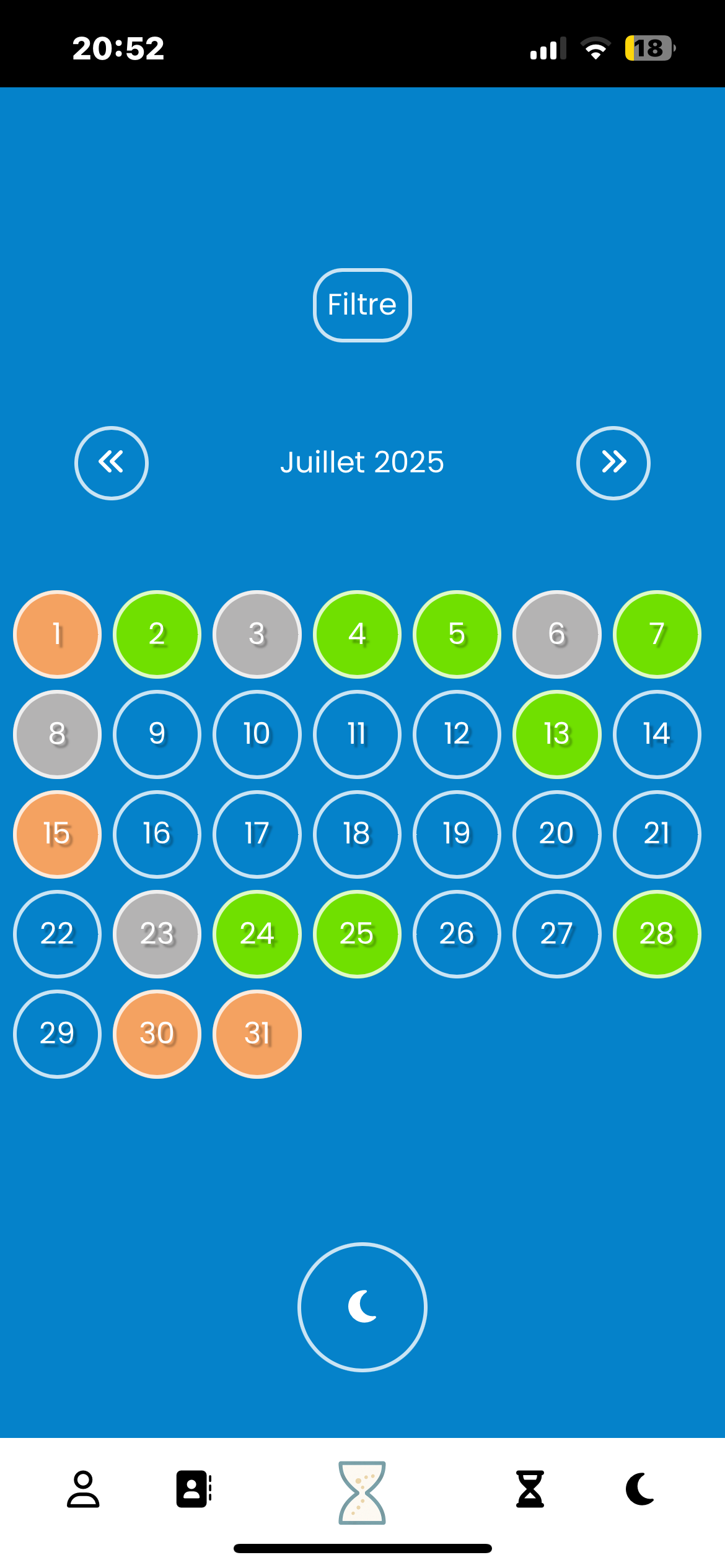
Task: Open the center sand hourglass tab
Action: click(362, 1492)
